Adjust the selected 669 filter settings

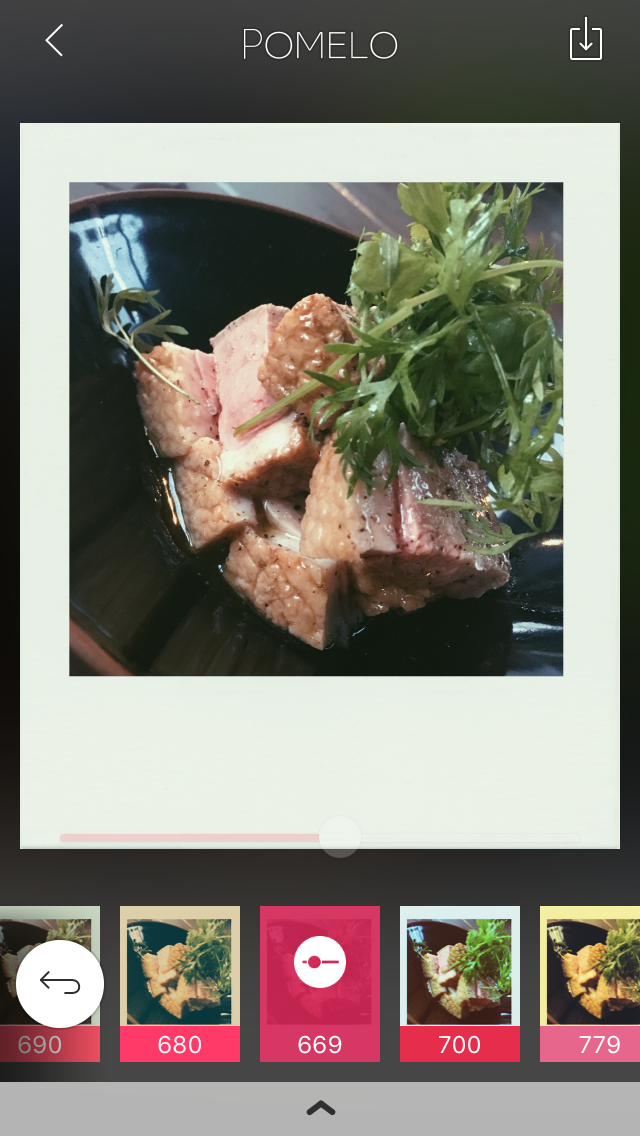pyautogui.click(x=320, y=962)
